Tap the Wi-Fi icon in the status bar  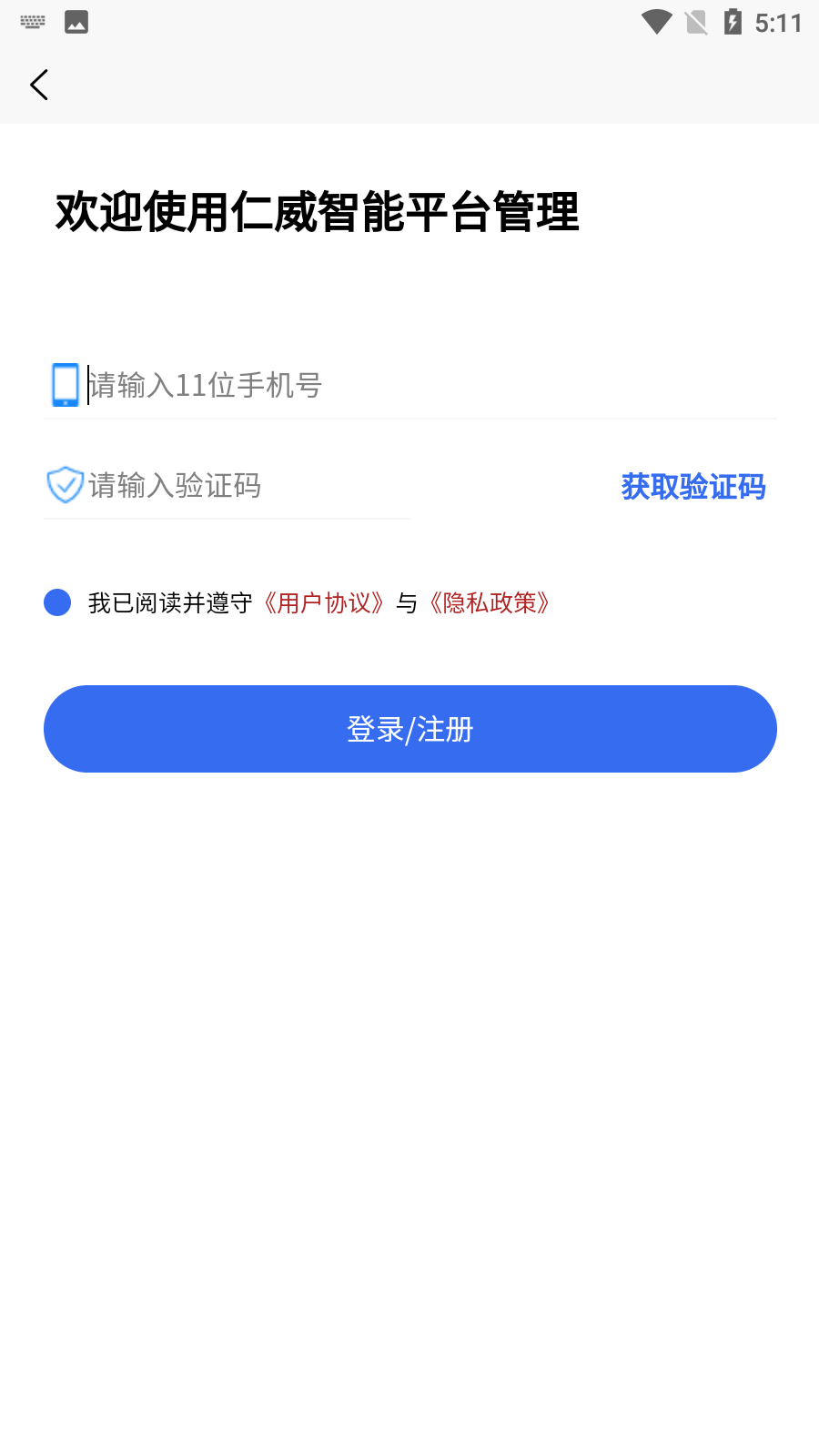point(654,22)
